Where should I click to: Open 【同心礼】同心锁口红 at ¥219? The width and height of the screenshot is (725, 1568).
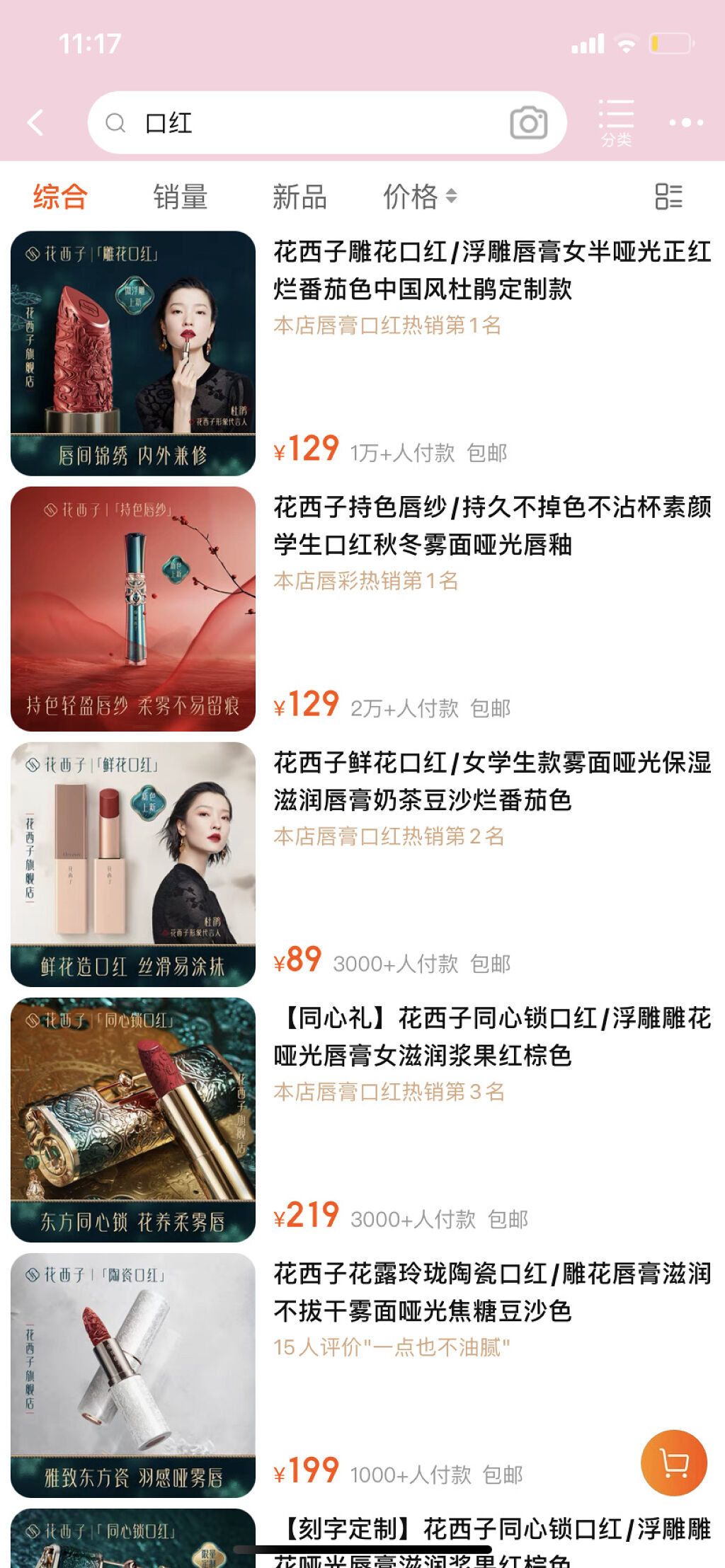click(x=491, y=1037)
